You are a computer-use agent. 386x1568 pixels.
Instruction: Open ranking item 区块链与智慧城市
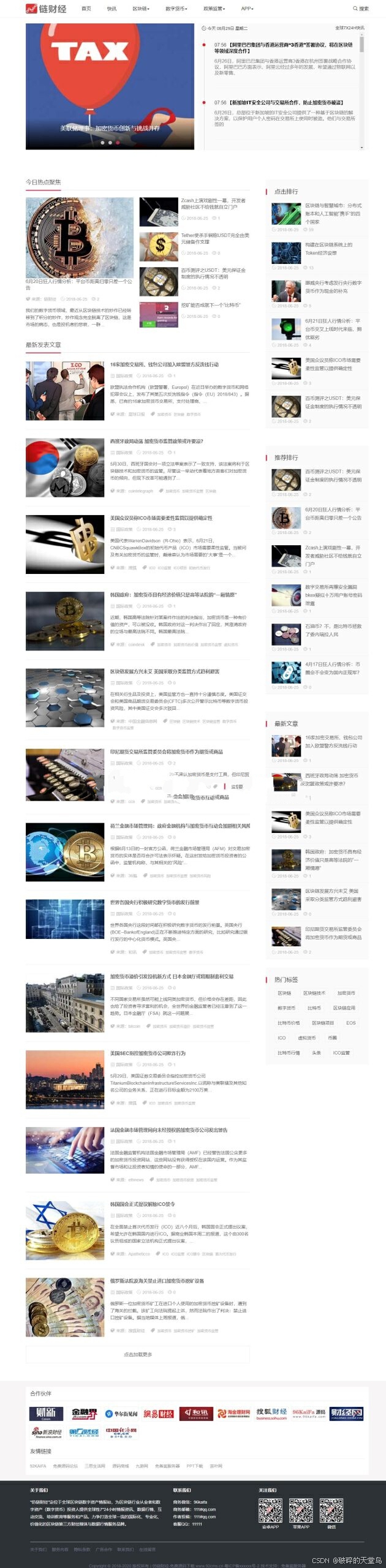click(333, 209)
